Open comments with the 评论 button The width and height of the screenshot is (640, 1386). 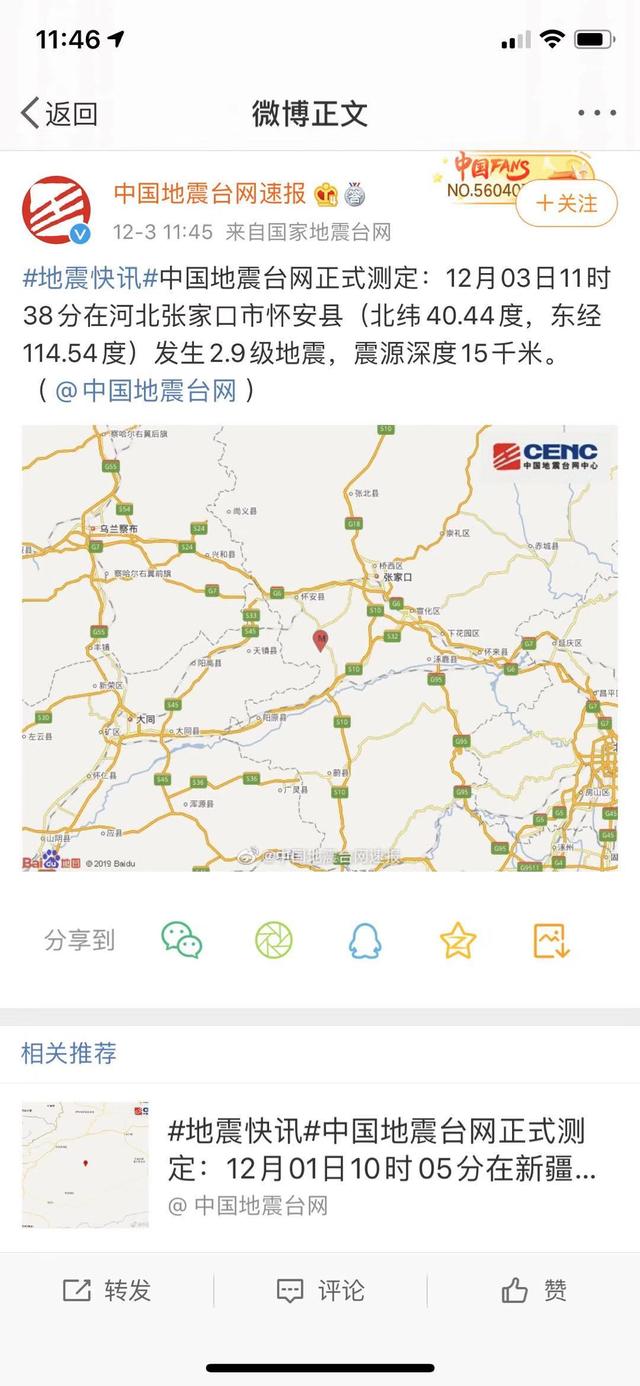[320, 1291]
